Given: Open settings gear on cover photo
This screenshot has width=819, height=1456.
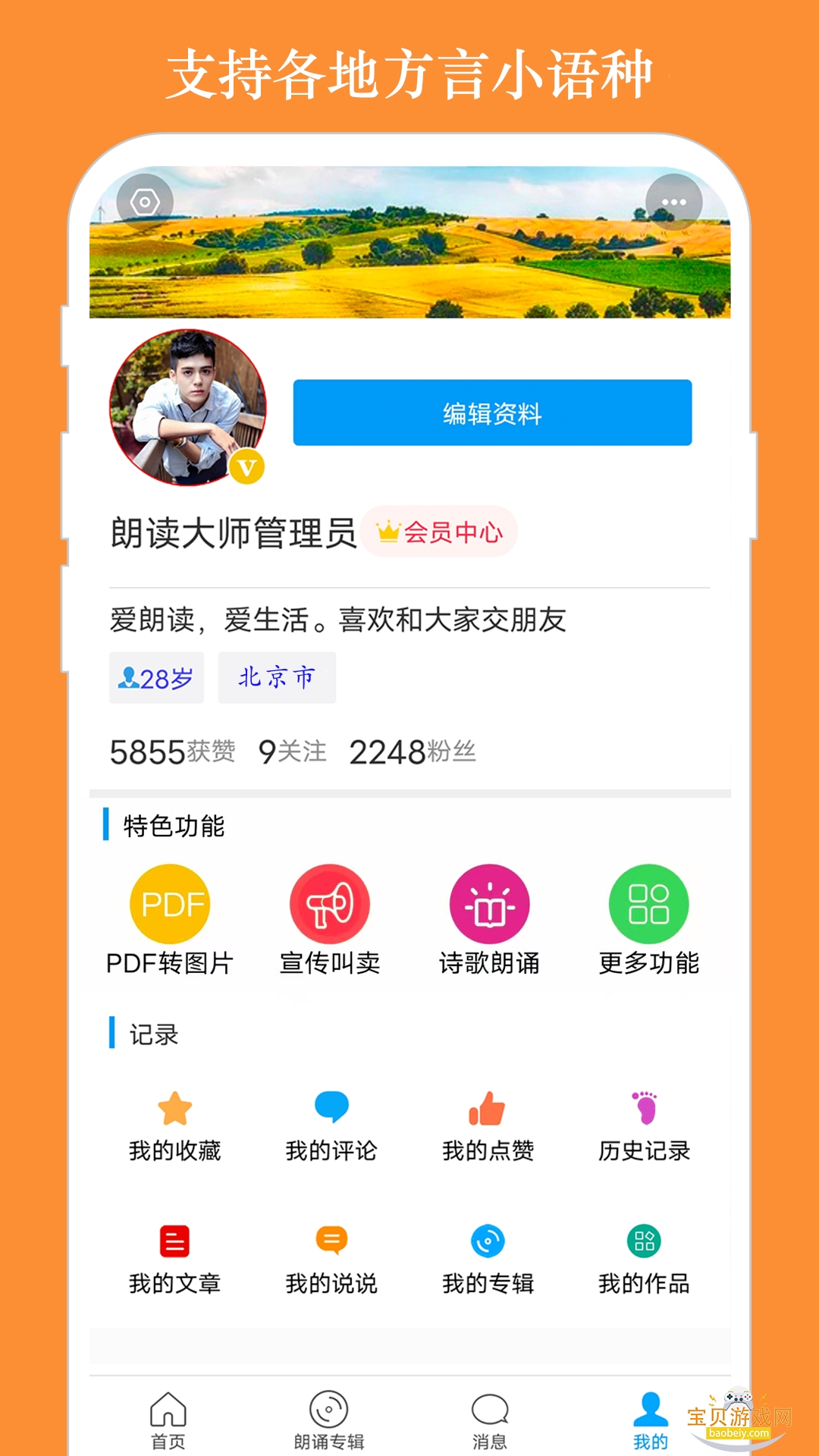Looking at the screenshot, I should click(144, 200).
